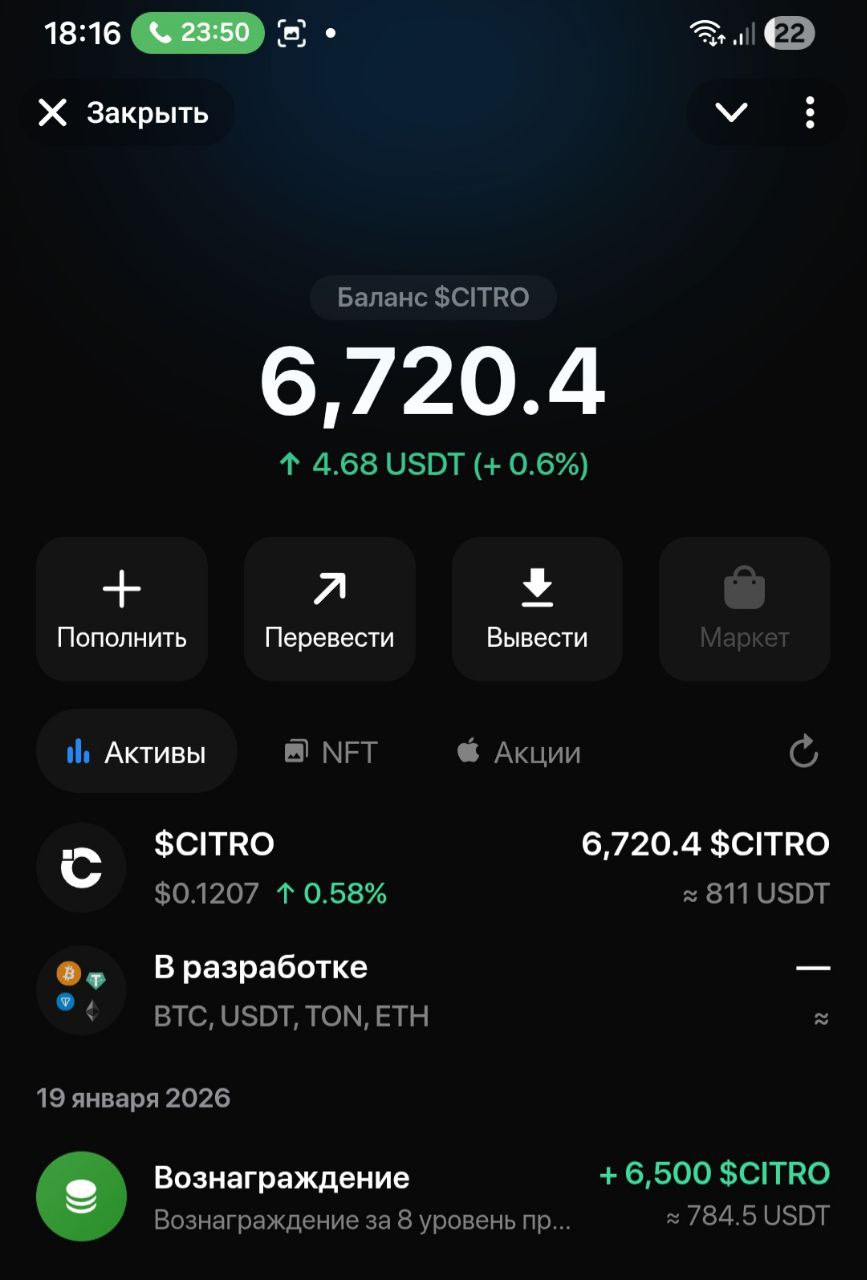Tap Пополнить to top up balance
Screen dimensions: 867x1280
coord(122,608)
